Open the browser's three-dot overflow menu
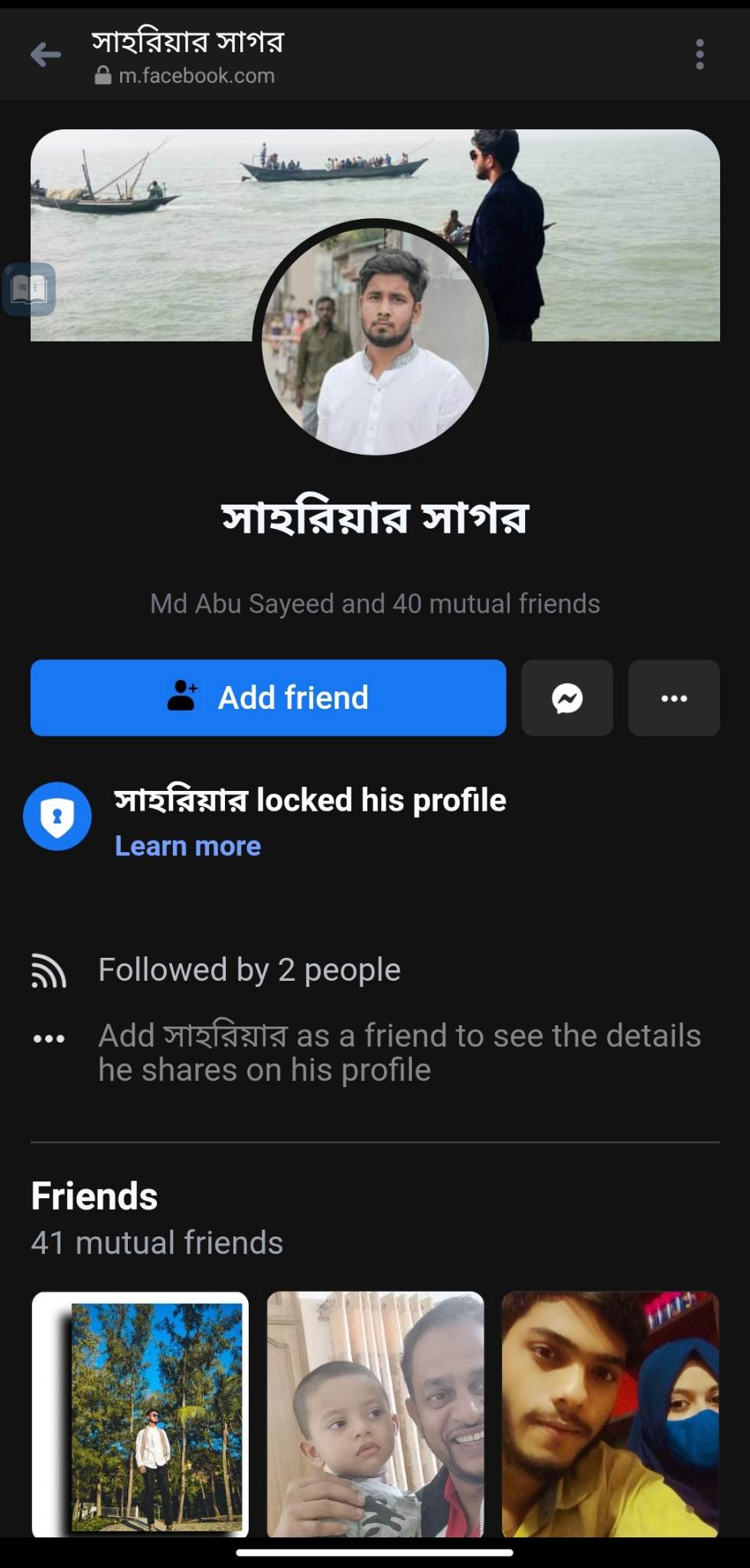The image size is (750, 1568). [x=699, y=54]
